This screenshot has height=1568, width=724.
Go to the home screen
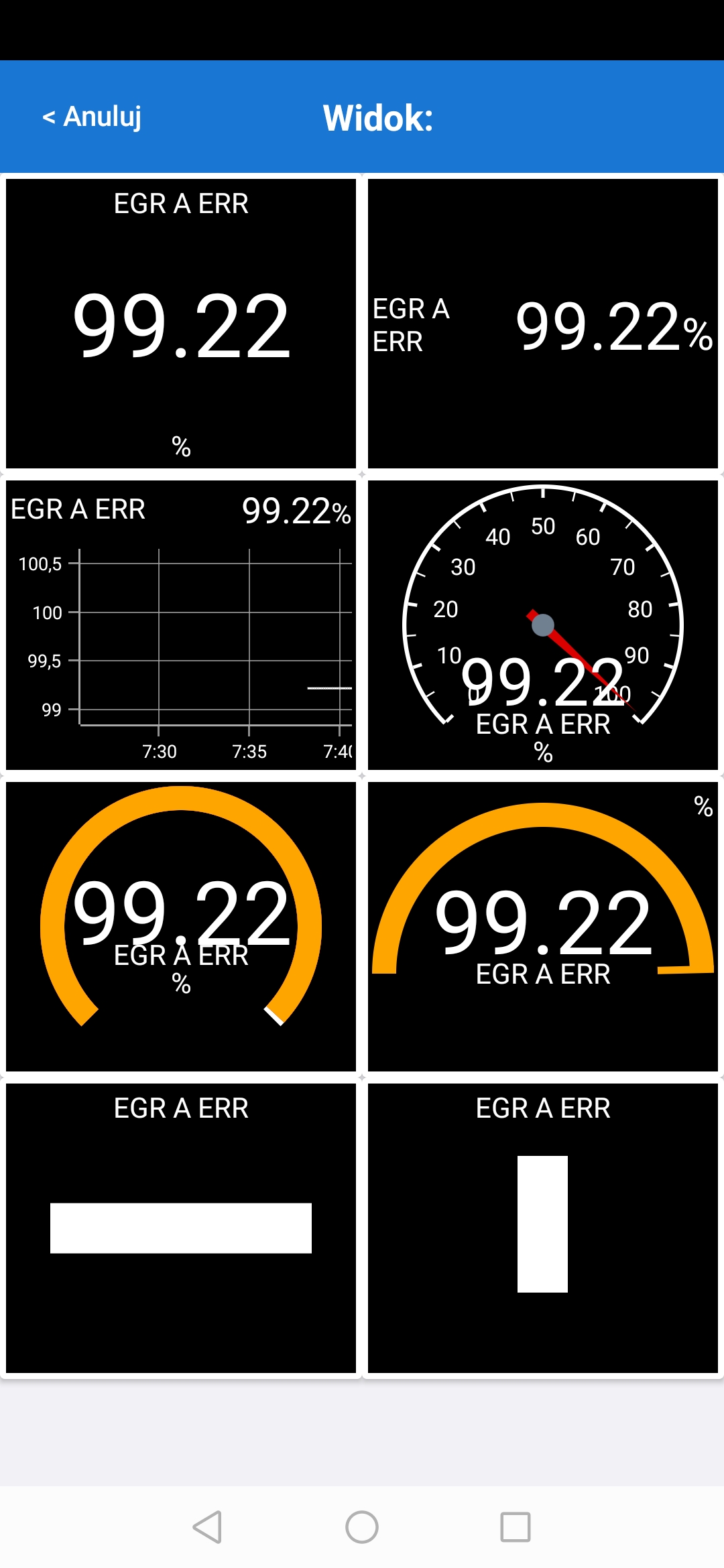[x=362, y=1527]
